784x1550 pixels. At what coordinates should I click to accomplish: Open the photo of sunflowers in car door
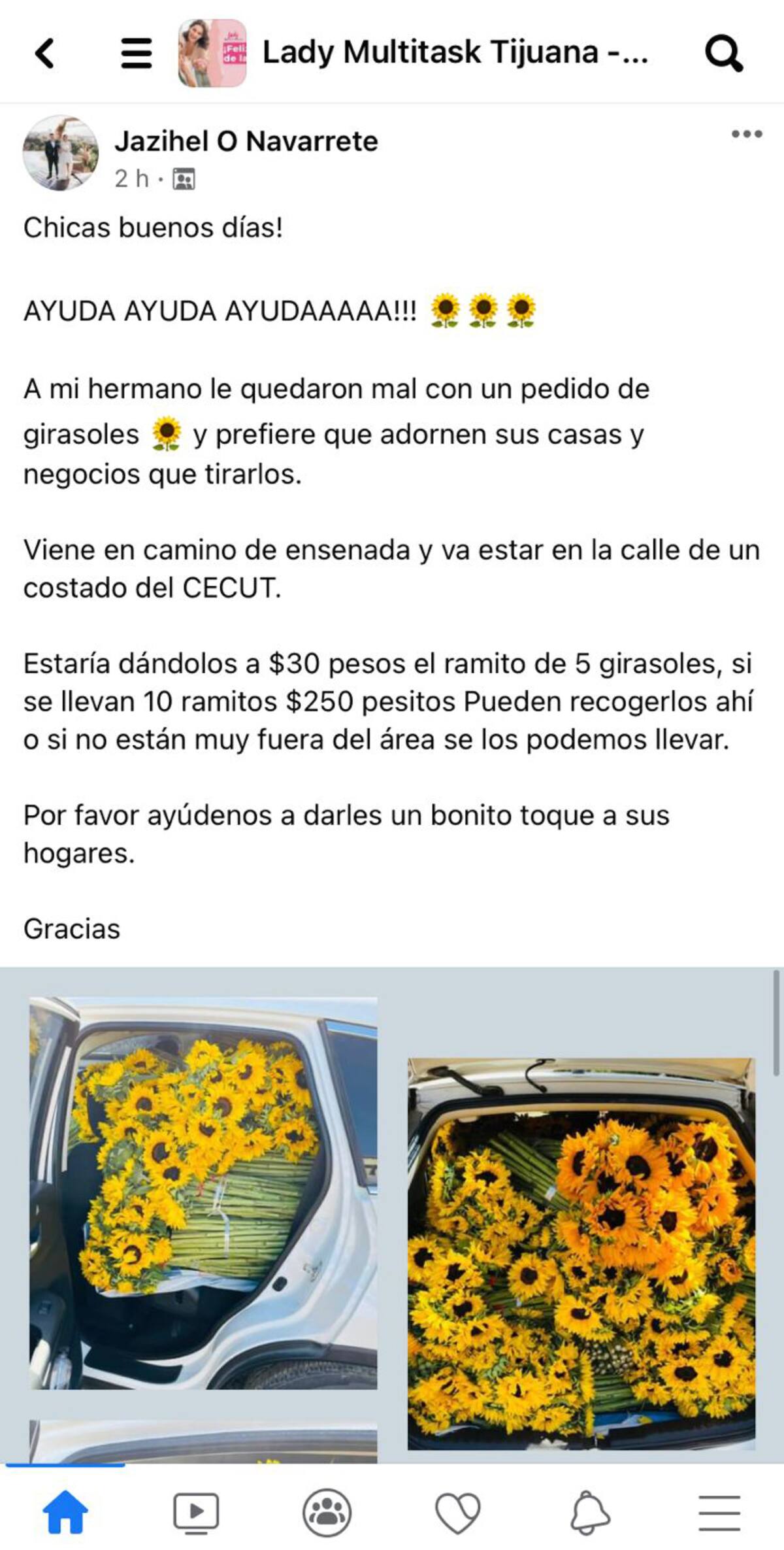tap(203, 1194)
